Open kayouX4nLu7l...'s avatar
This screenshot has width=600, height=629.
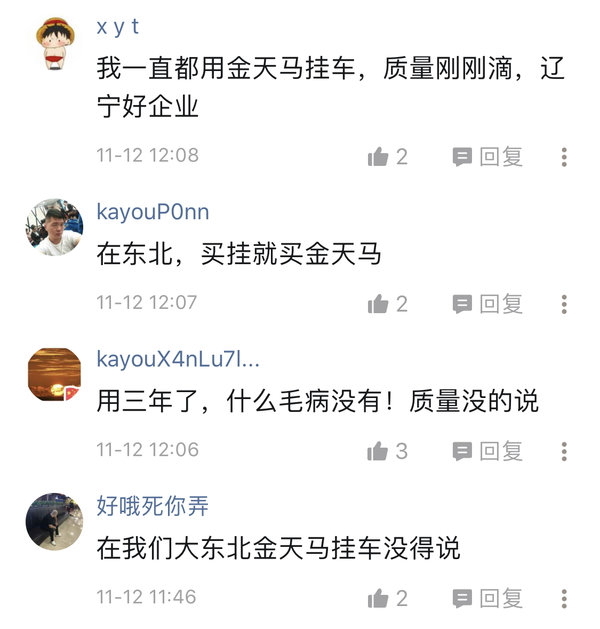[54, 375]
